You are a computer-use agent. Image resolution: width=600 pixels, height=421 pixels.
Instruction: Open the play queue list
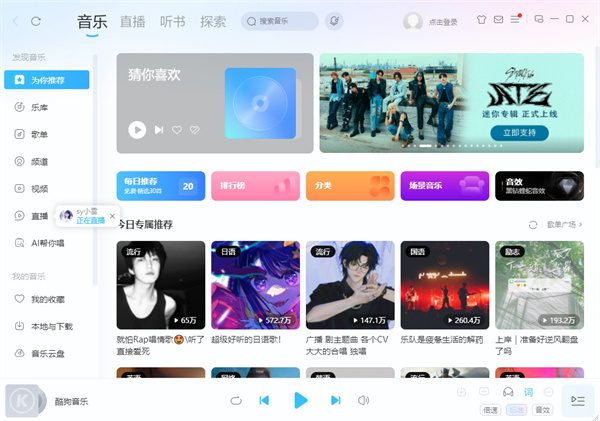click(577, 400)
